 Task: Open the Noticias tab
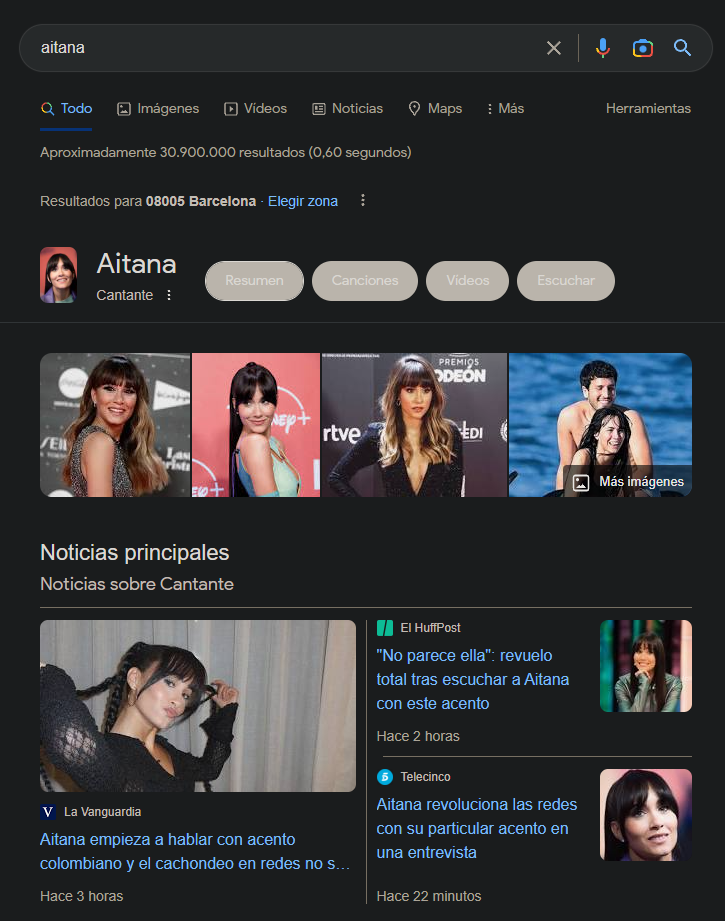tap(347, 108)
